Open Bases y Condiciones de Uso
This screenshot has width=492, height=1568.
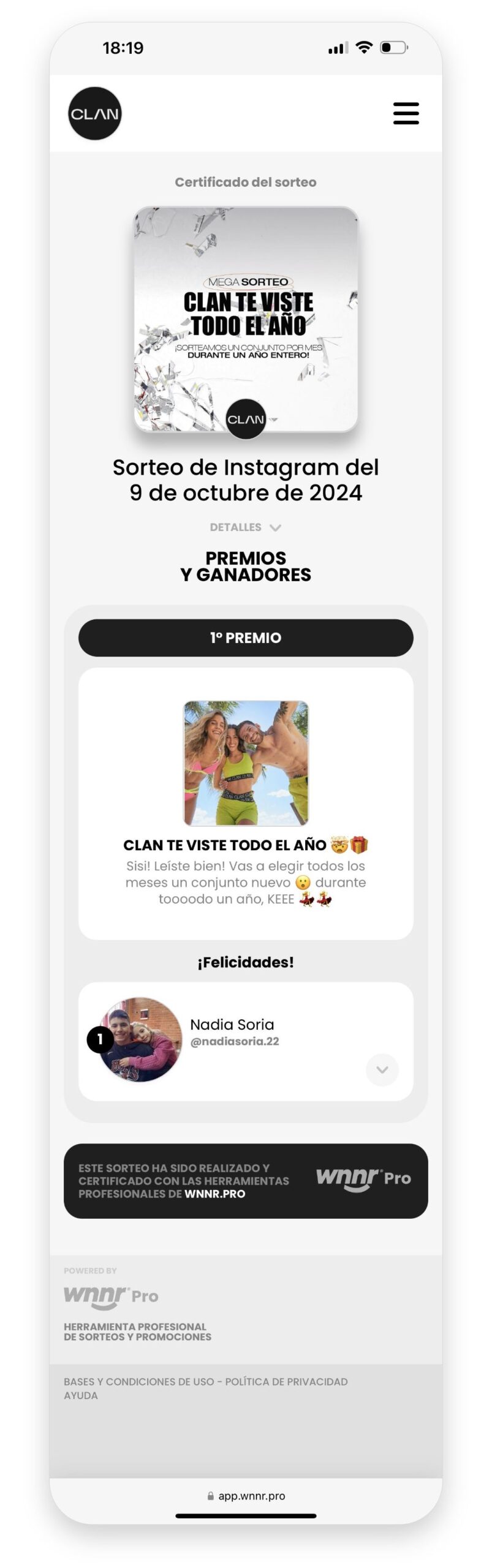[138, 1381]
